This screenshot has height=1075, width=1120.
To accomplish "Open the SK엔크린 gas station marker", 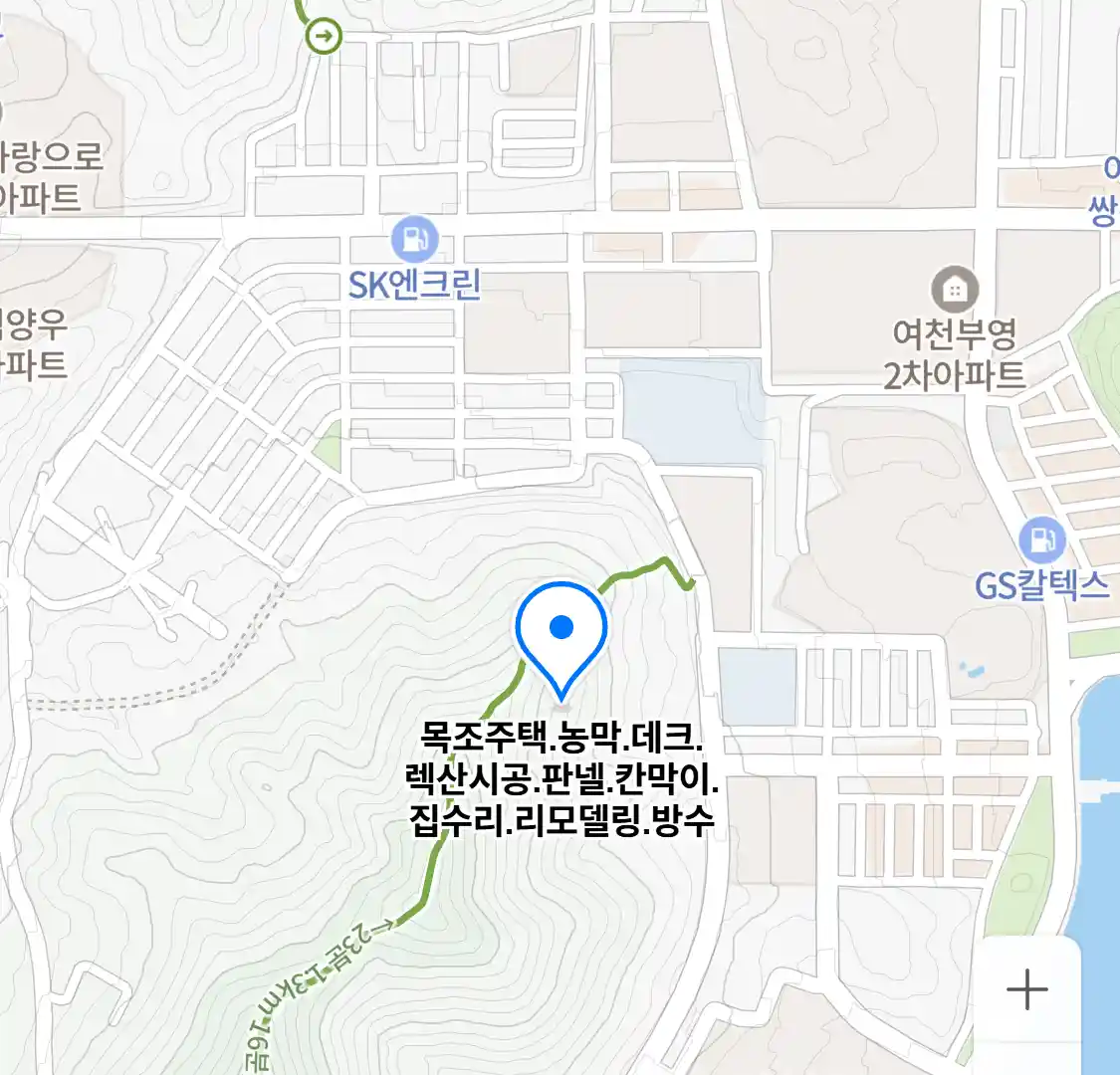I will pos(414,240).
